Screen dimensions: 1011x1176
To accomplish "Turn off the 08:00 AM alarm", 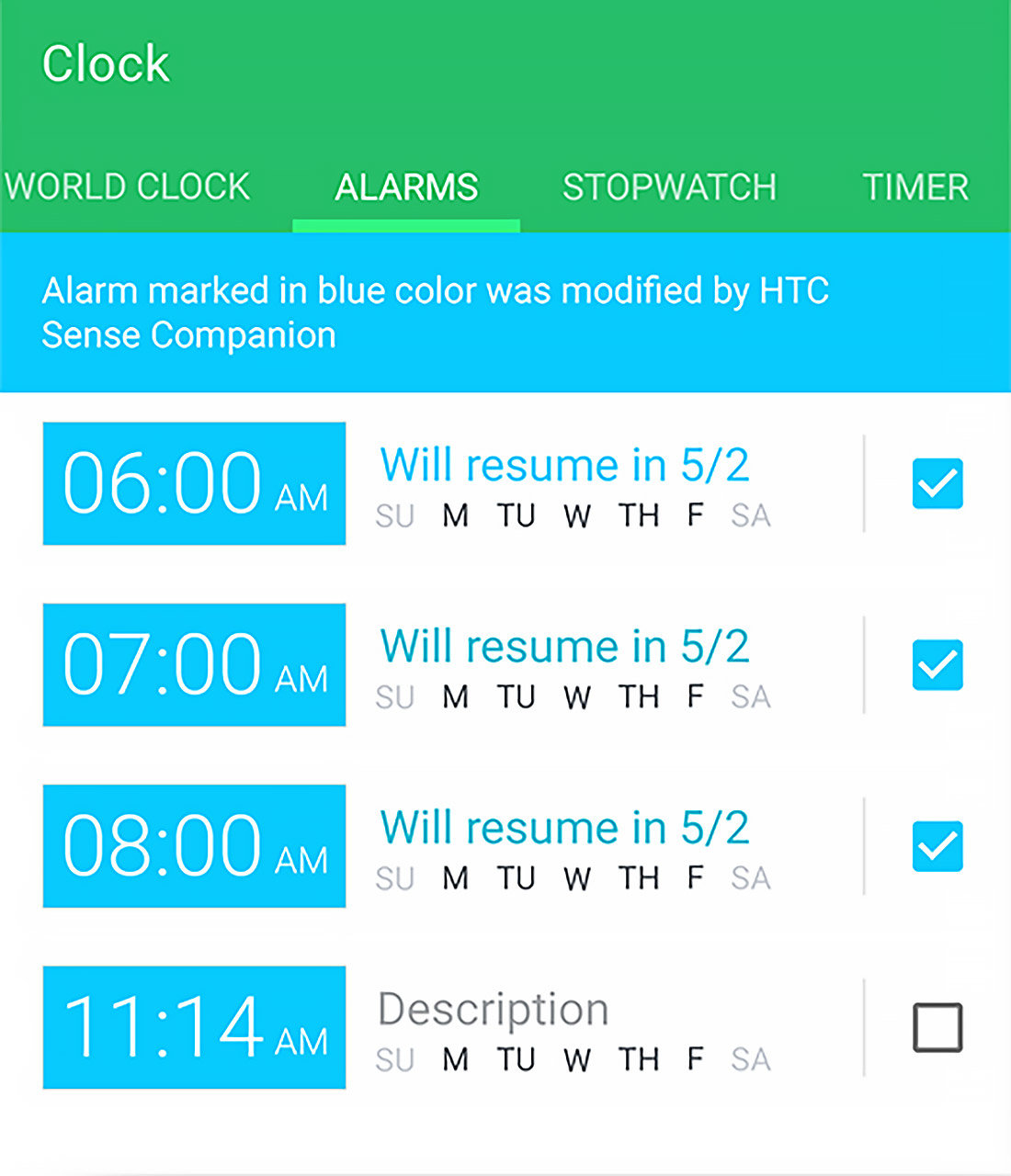I will click(937, 845).
